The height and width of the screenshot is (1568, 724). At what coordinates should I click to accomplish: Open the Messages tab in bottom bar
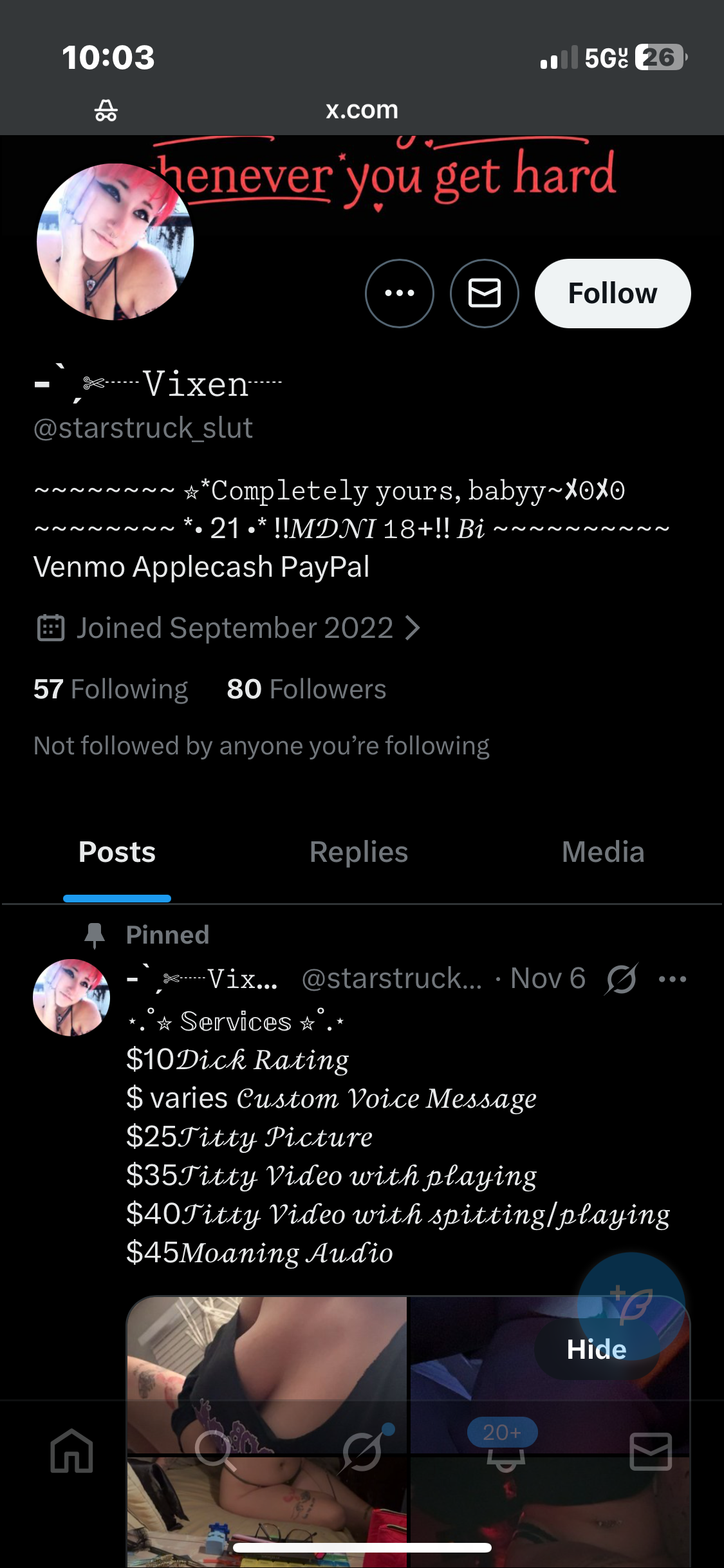651,1452
